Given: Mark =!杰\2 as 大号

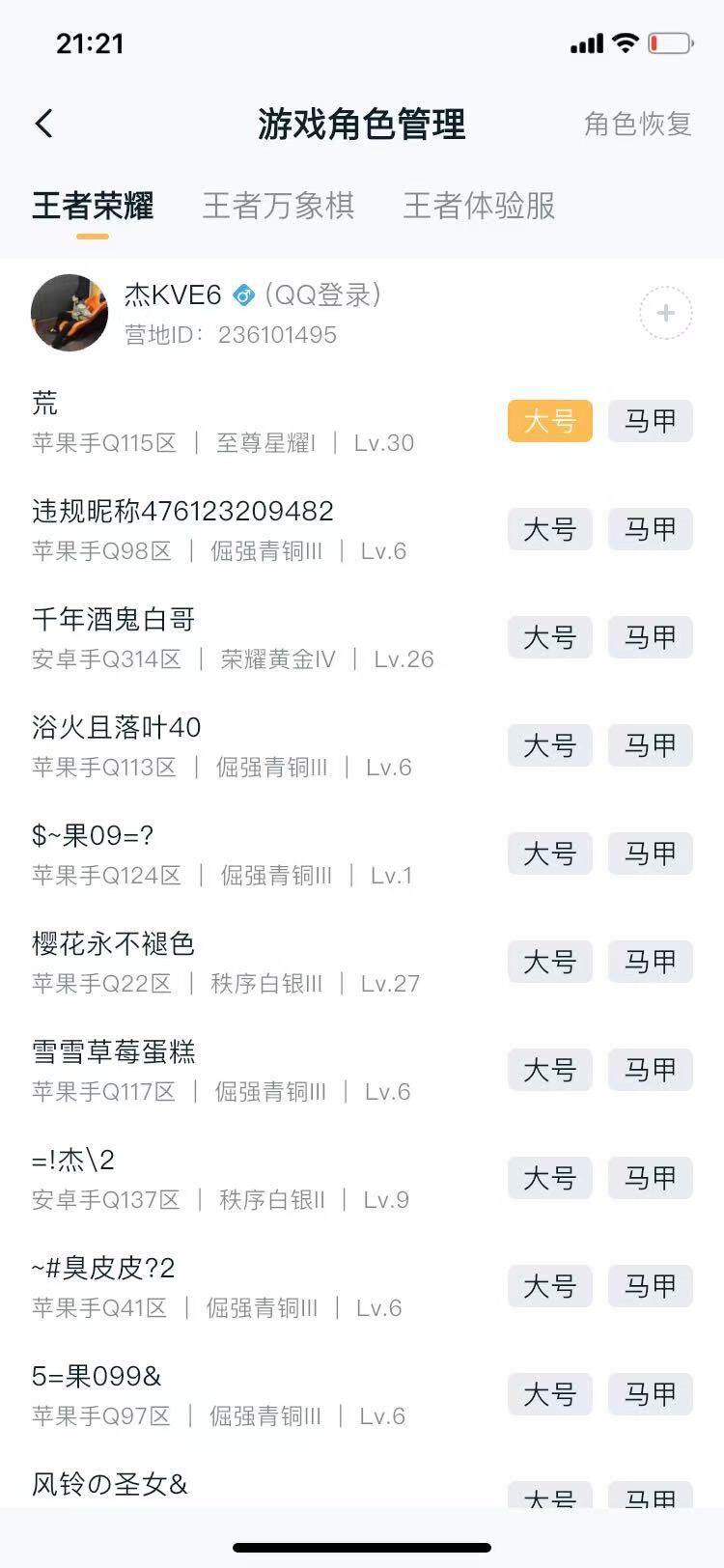Looking at the screenshot, I should [x=548, y=1178].
